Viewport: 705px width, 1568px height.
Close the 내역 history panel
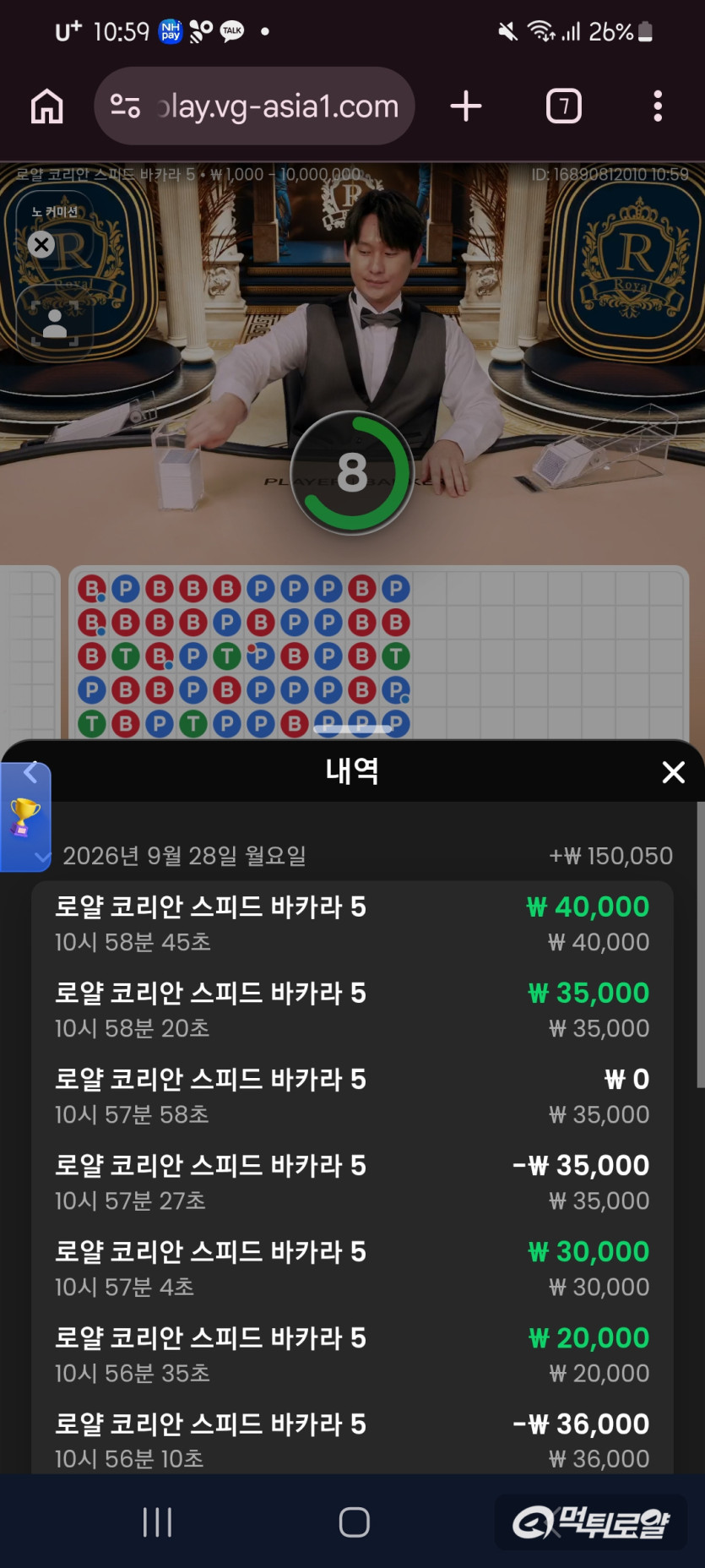coord(673,771)
